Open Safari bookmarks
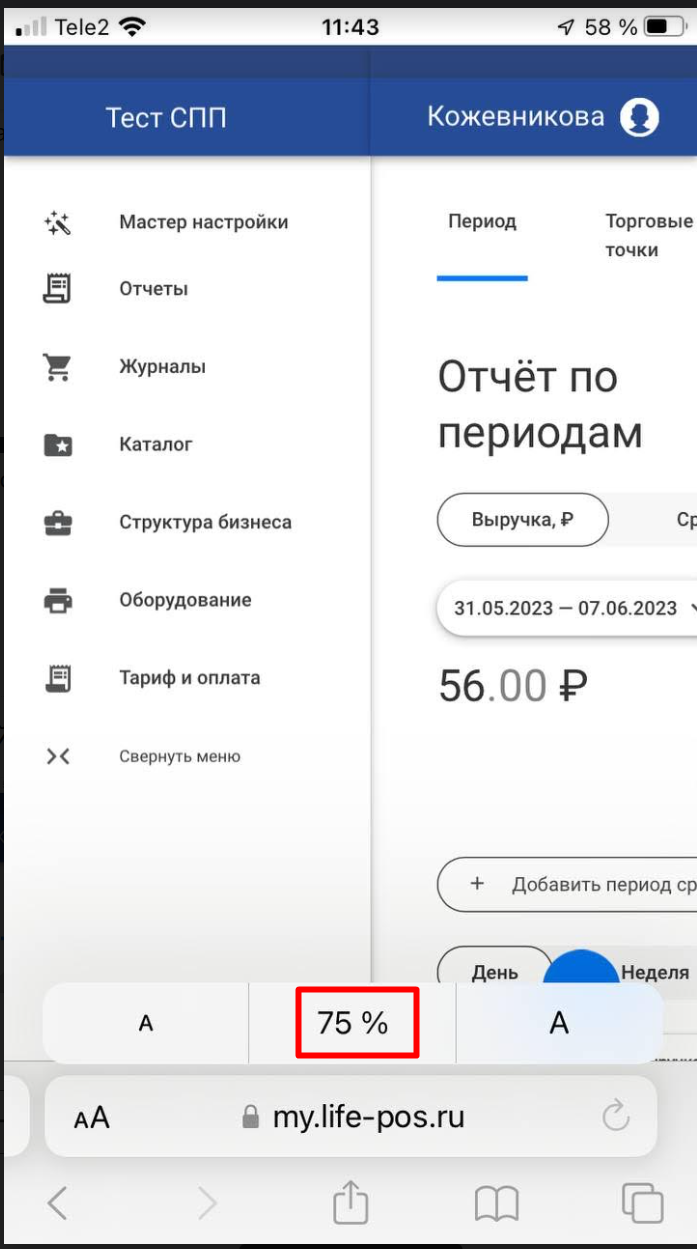 click(496, 1204)
